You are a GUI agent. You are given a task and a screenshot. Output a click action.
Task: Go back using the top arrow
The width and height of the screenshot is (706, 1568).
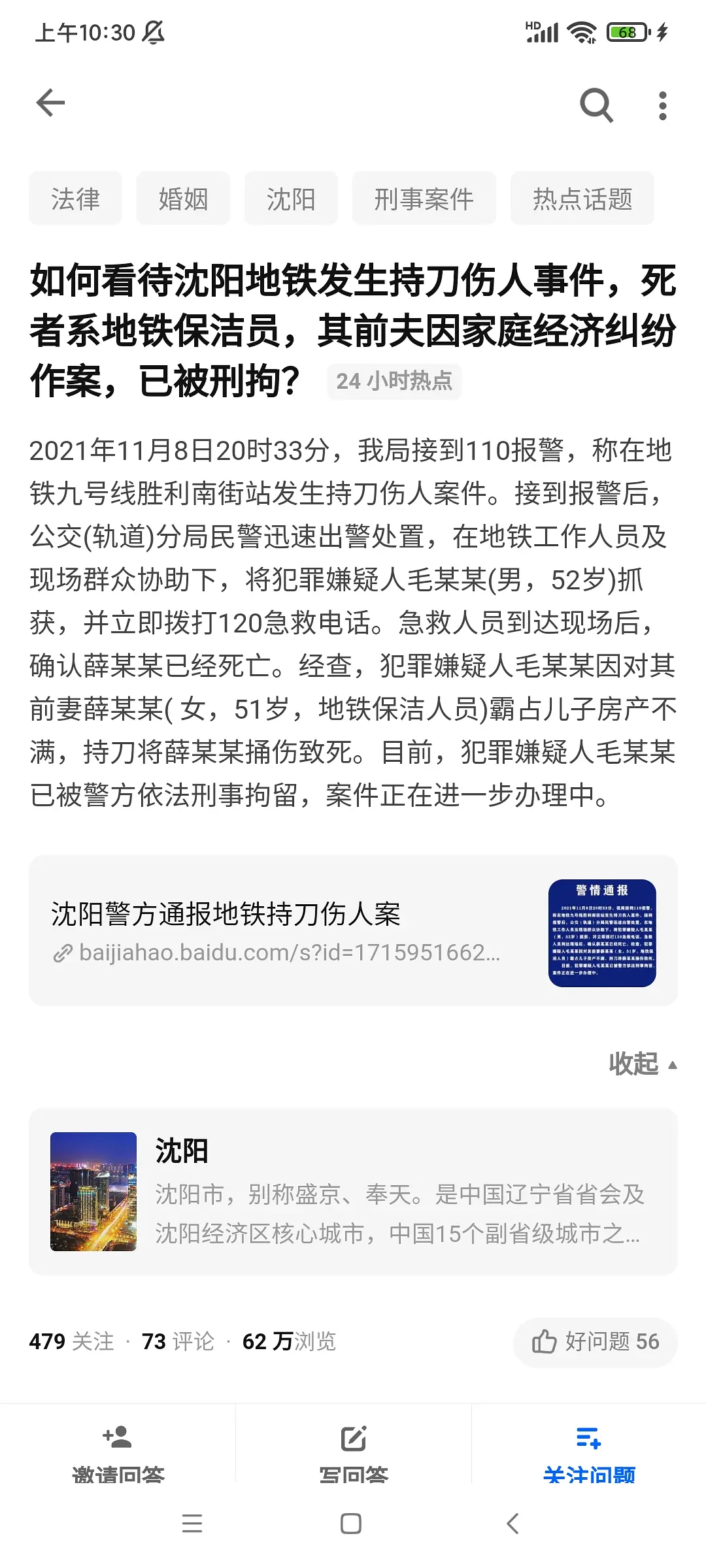tap(50, 103)
